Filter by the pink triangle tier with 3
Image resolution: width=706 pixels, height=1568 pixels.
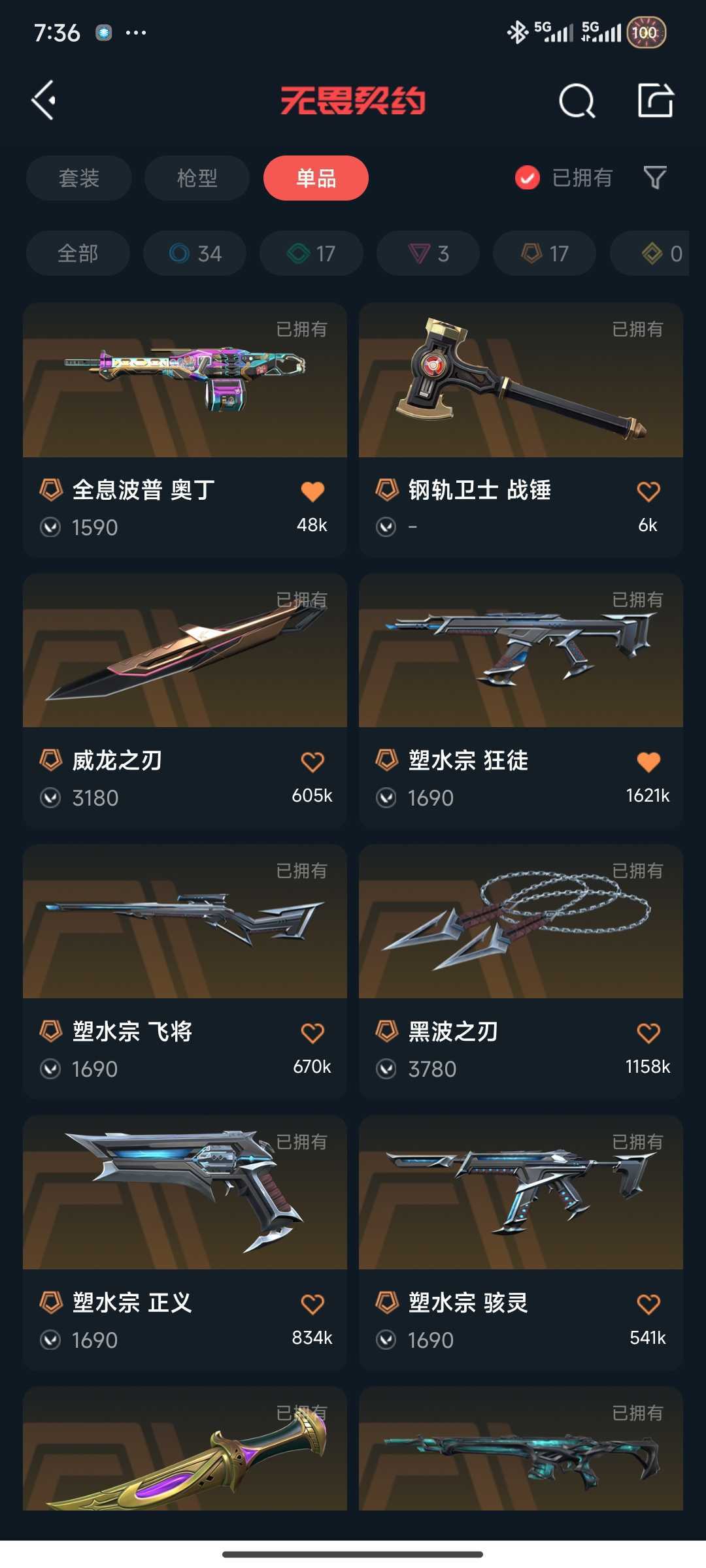tap(428, 253)
